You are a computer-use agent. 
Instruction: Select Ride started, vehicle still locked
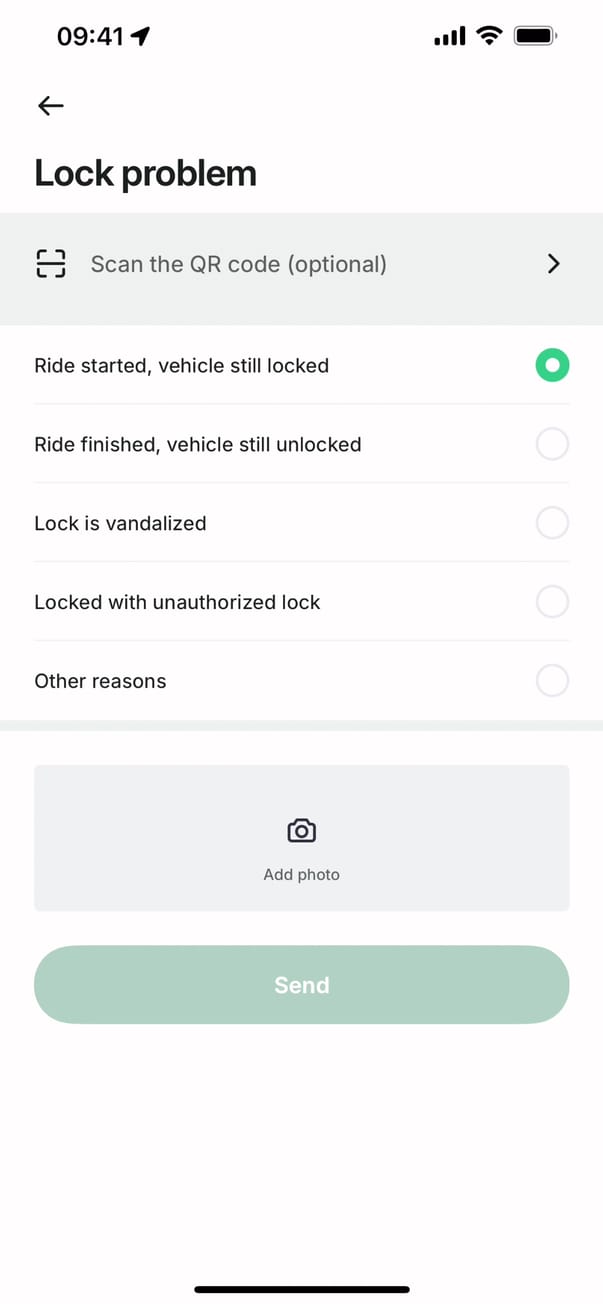coord(552,366)
